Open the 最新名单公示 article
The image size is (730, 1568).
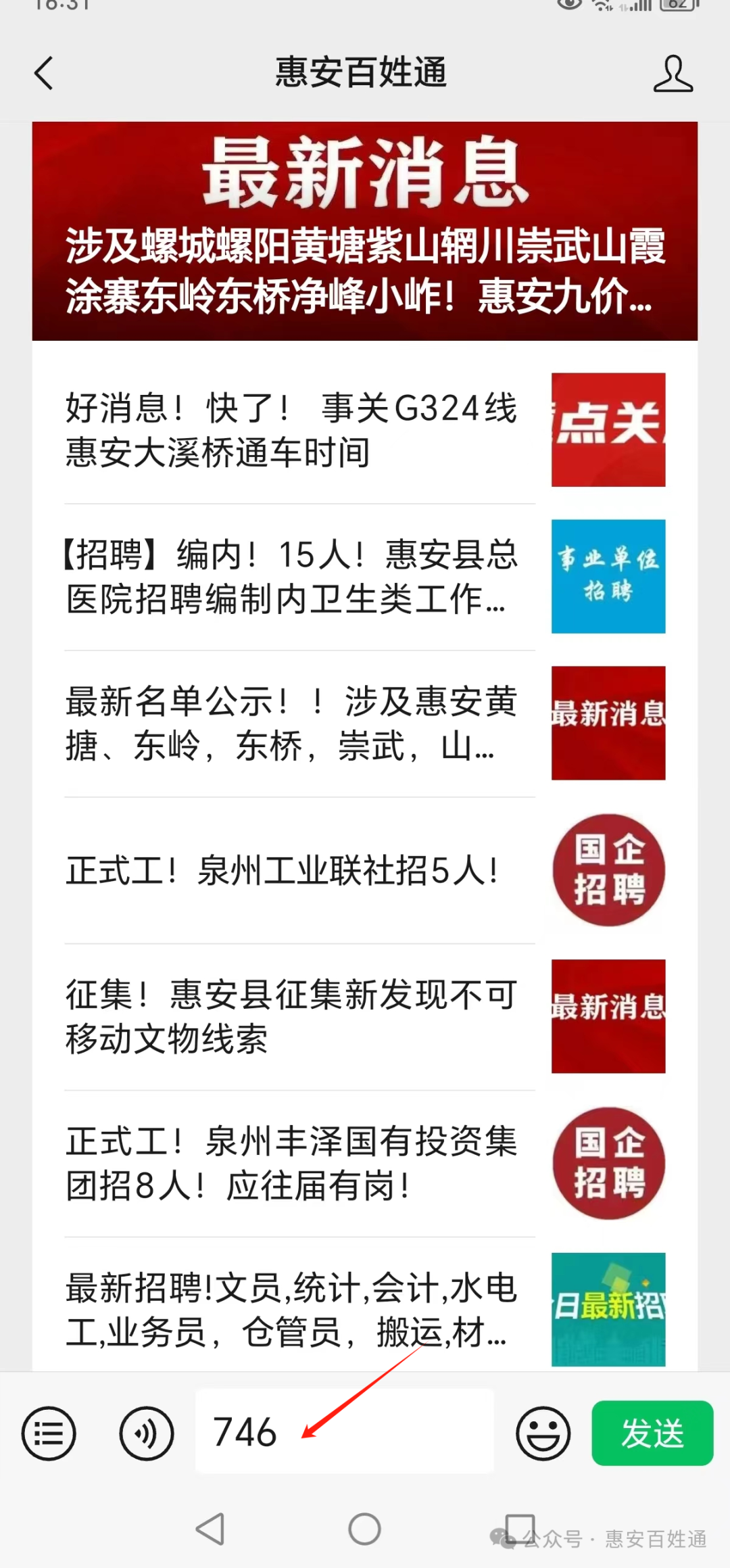pos(365,723)
